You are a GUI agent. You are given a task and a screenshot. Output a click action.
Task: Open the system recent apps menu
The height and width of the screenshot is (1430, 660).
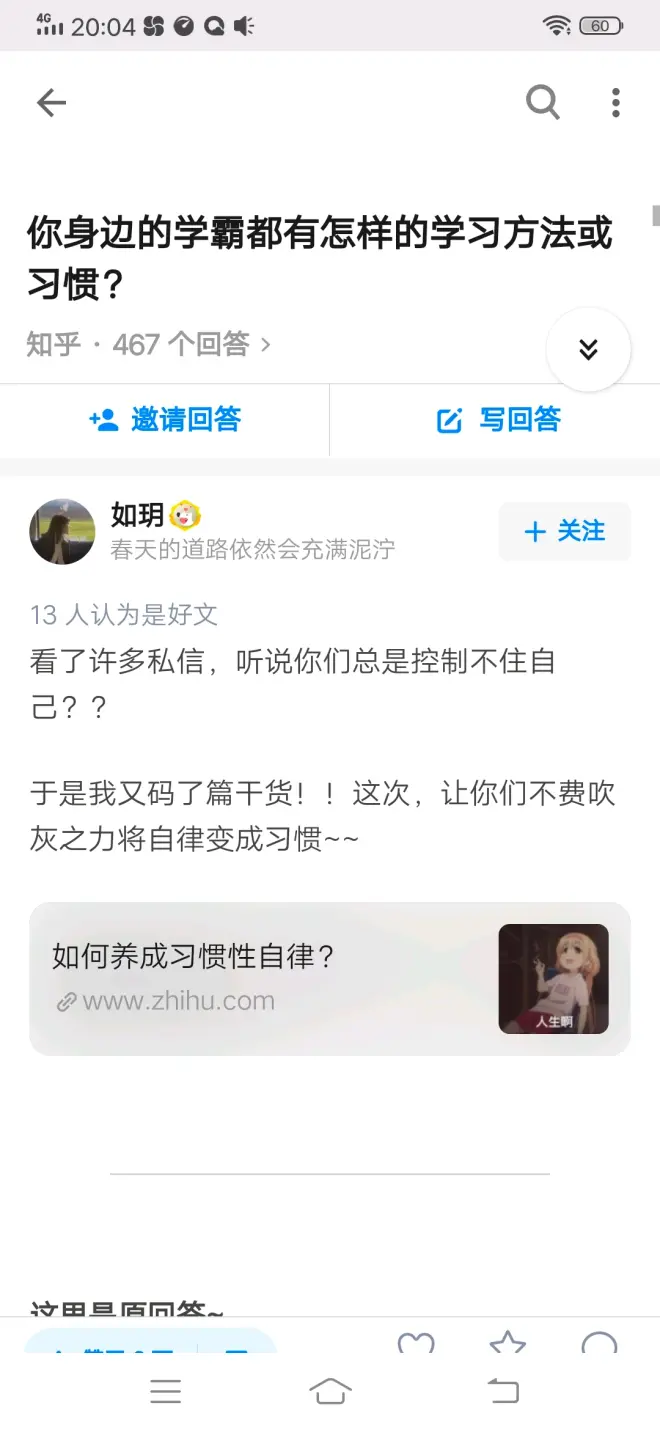tap(165, 1391)
